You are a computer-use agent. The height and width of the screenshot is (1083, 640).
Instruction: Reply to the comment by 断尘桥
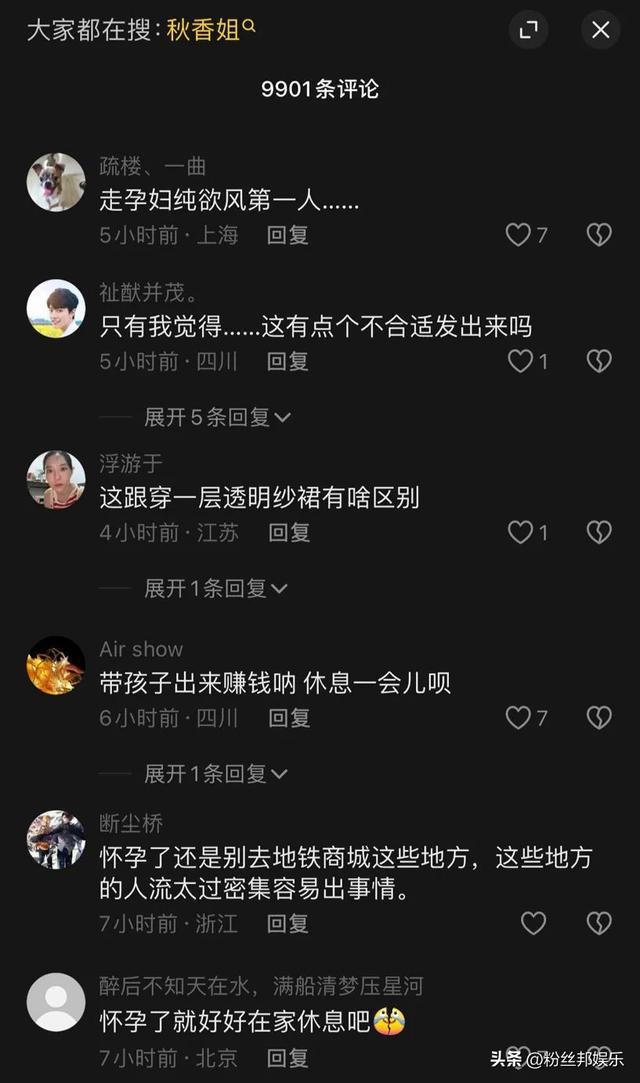click(288, 923)
